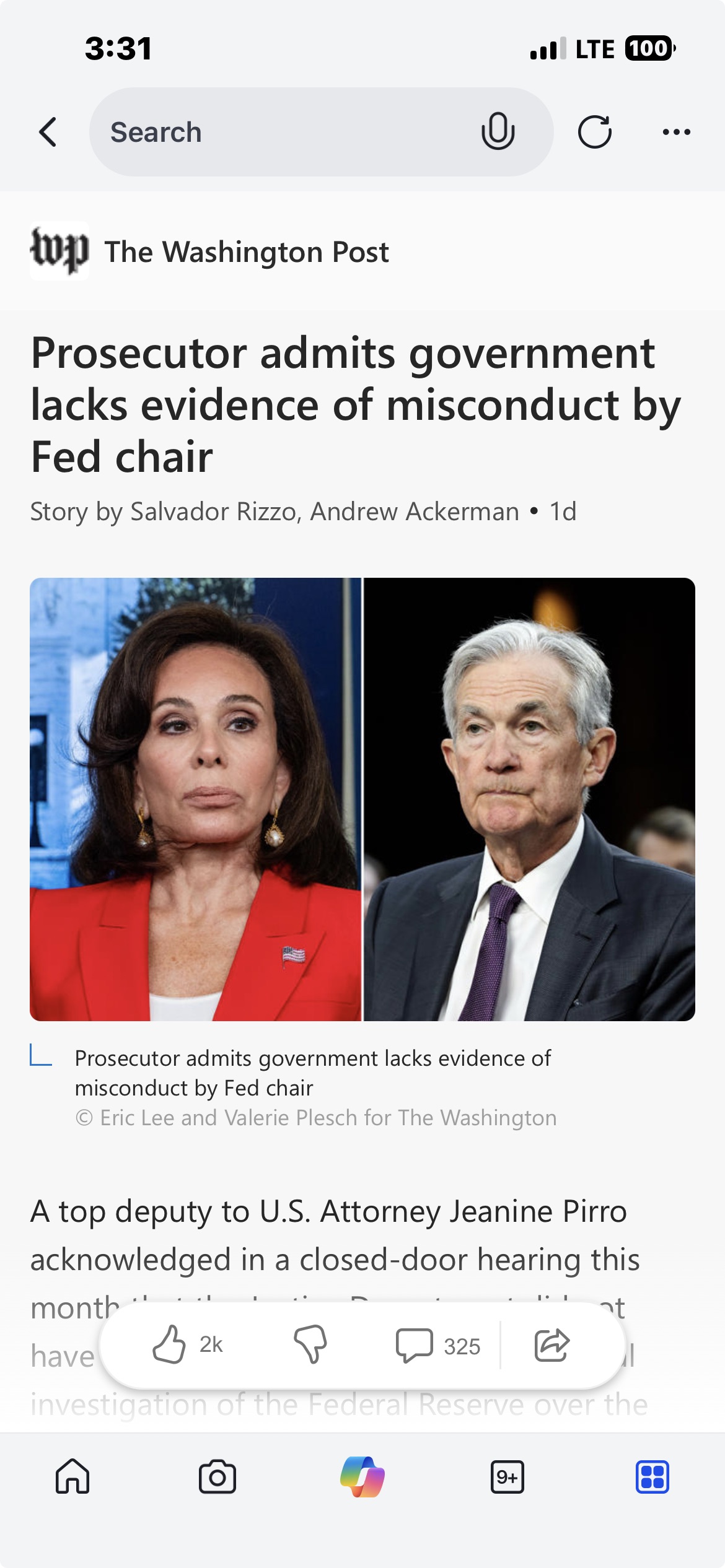The width and height of the screenshot is (725, 1568).
Task: Reload the page with the refresh icon
Action: (x=595, y=132)
